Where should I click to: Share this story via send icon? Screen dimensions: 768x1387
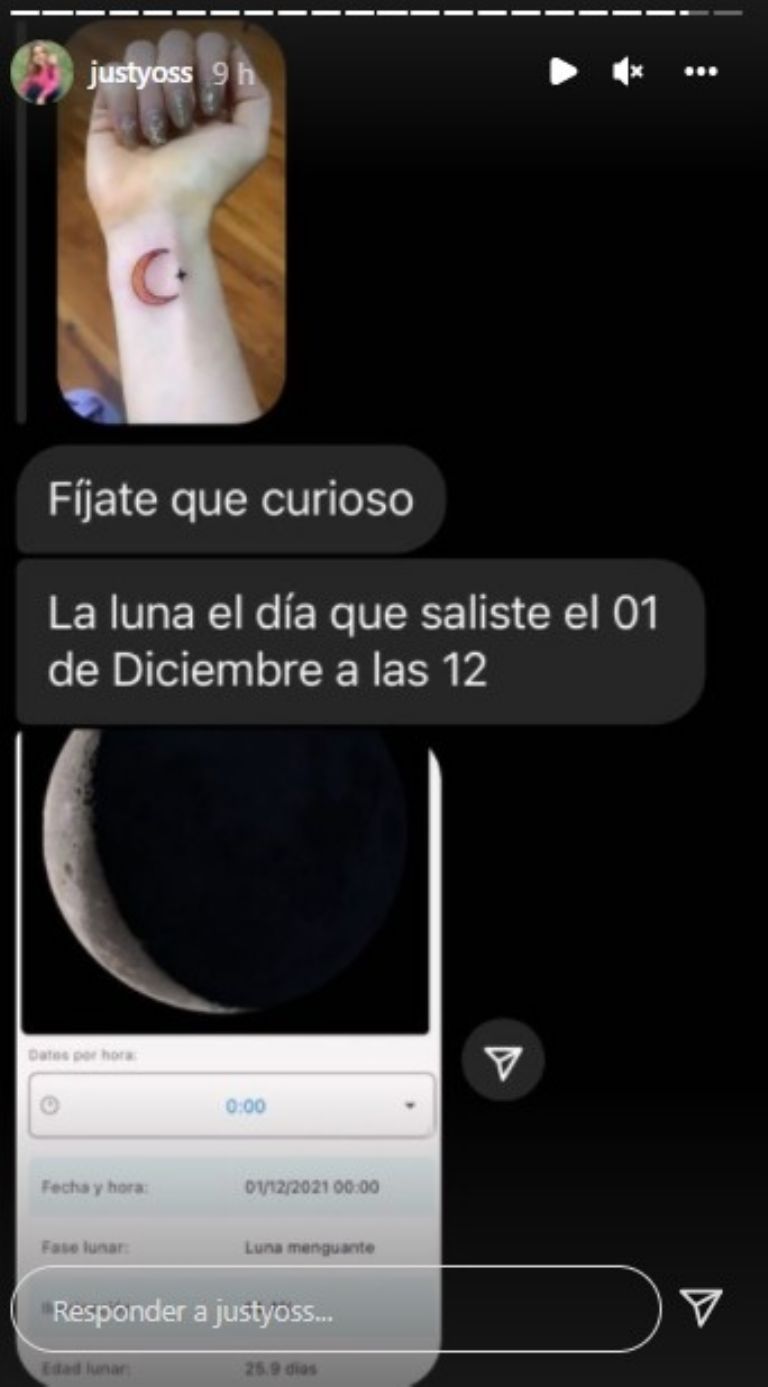coord(701,1307)
